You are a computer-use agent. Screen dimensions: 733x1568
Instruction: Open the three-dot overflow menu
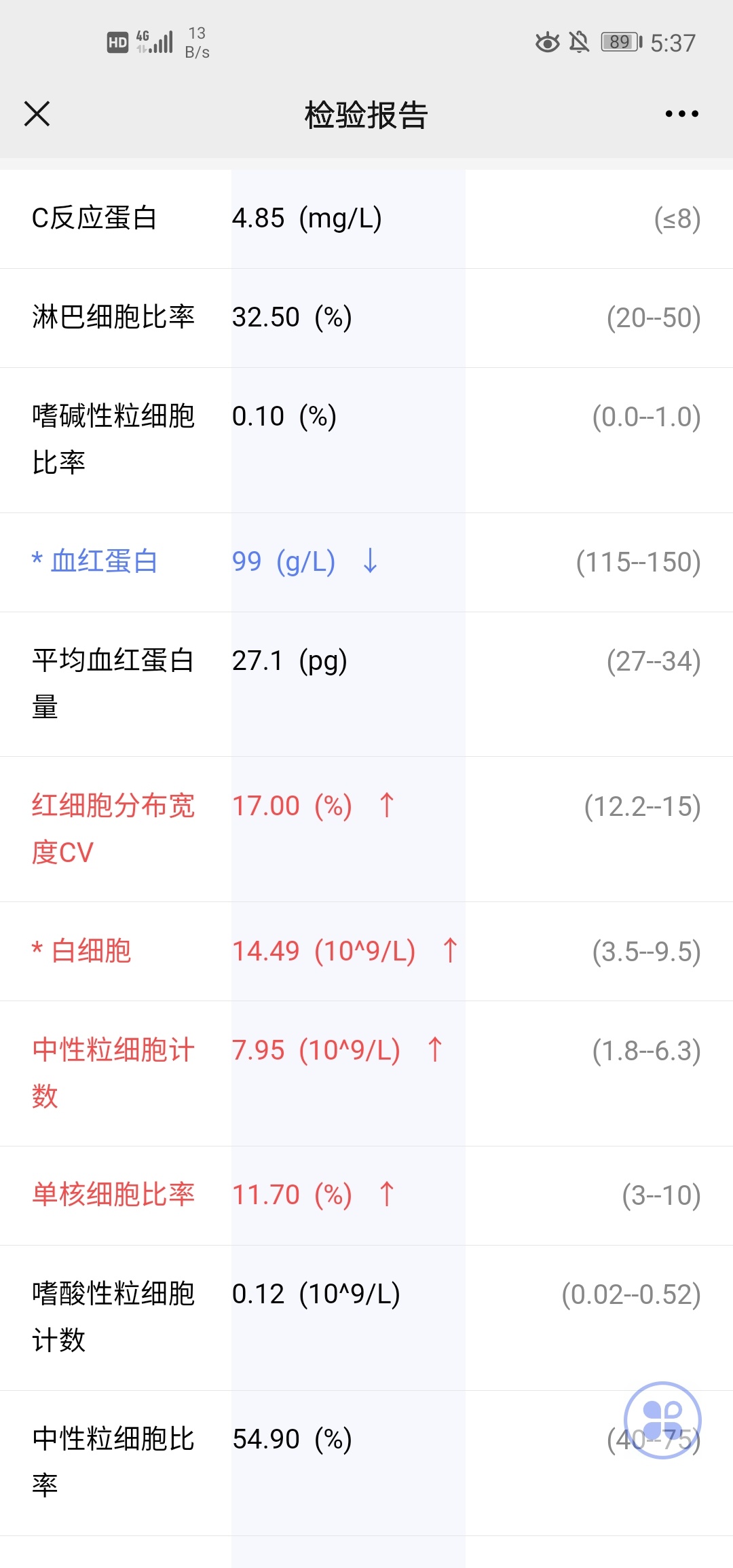coord(681,113)
